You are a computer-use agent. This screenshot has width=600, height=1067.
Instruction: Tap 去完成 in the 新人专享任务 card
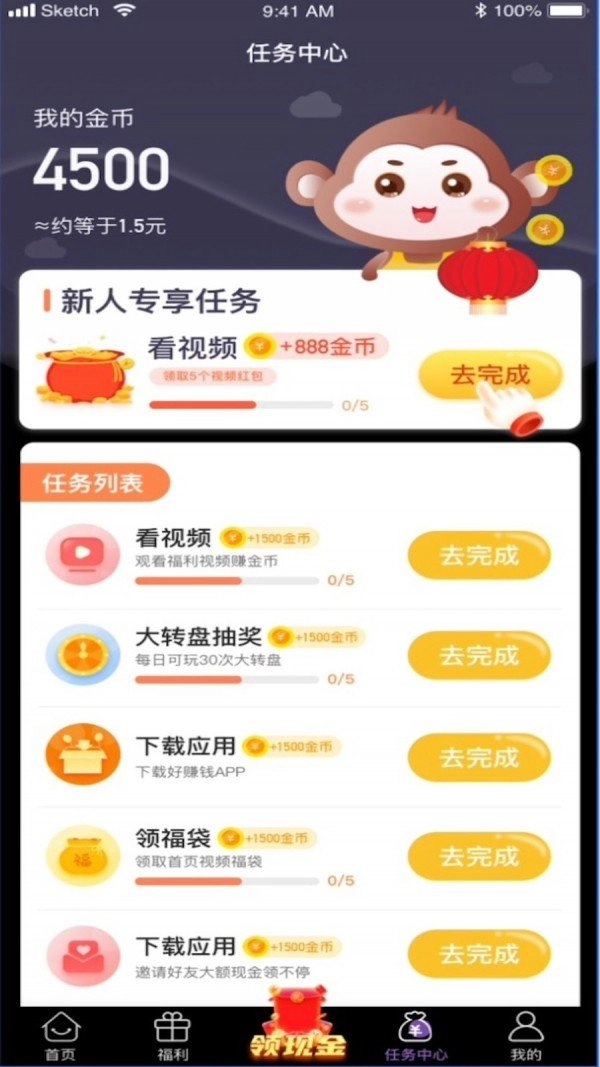click(489, 376)
